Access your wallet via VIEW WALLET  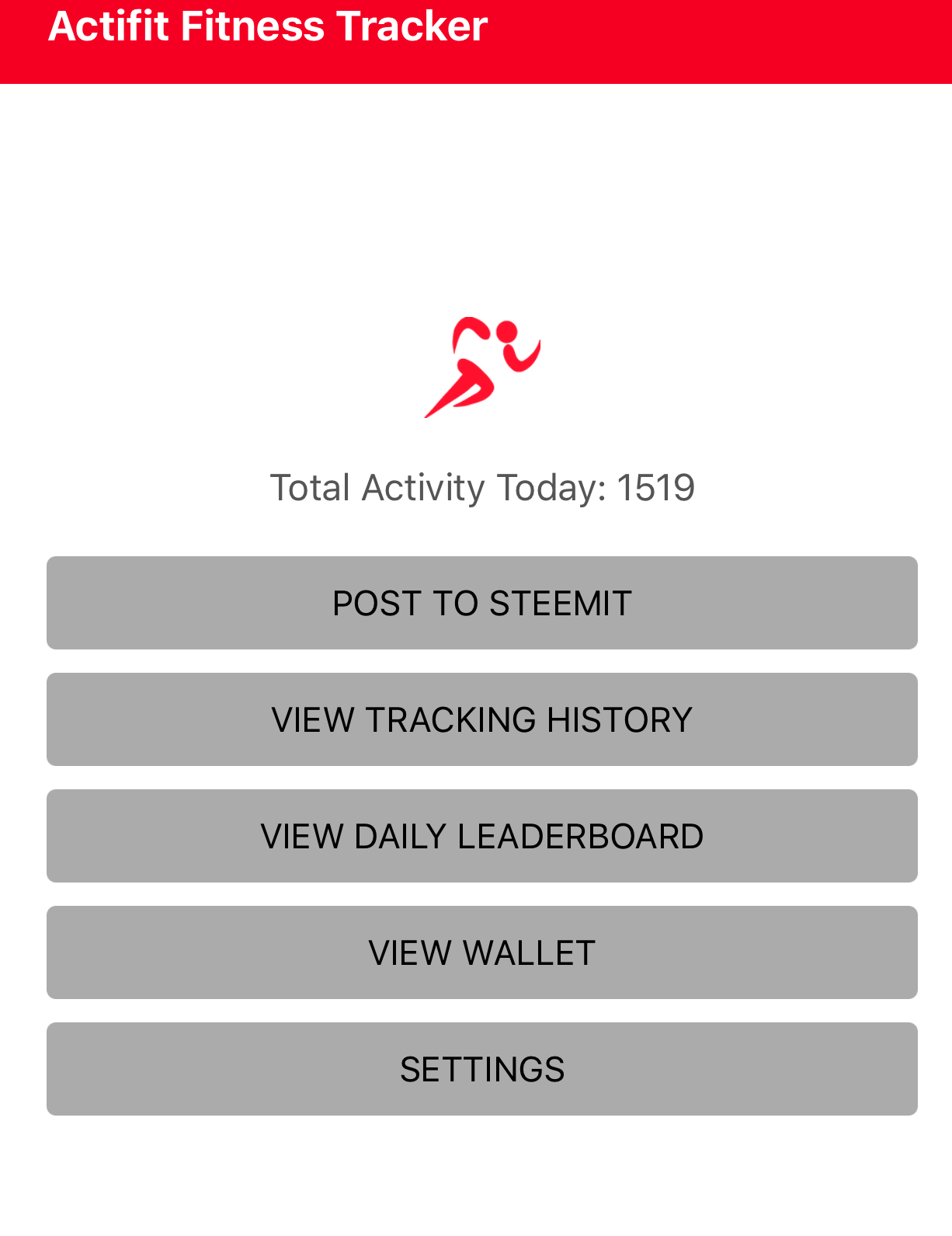click(x=481, y=952)
